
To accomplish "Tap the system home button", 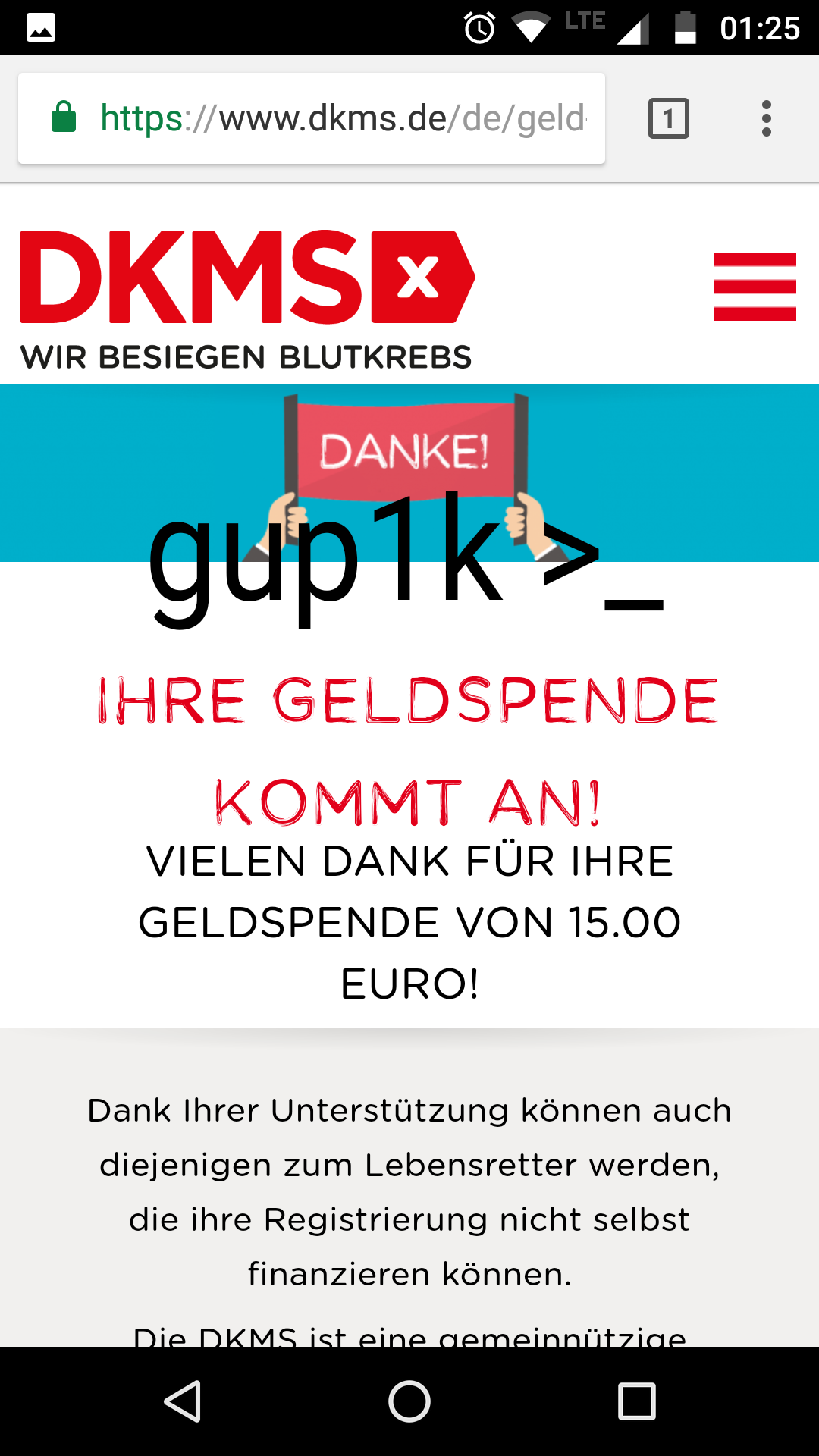I will coord(409,1401).
